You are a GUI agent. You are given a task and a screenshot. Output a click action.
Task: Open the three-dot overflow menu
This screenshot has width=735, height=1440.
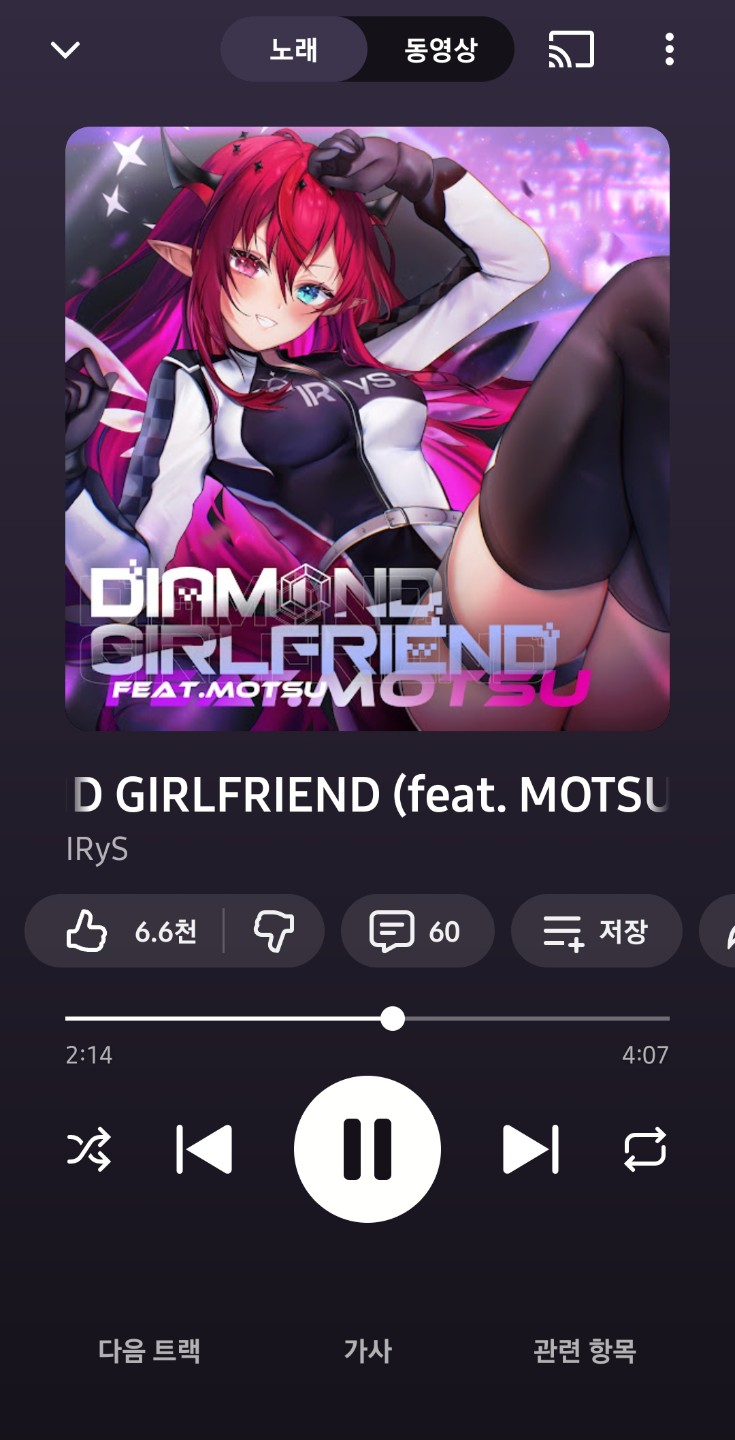[669, 49]
